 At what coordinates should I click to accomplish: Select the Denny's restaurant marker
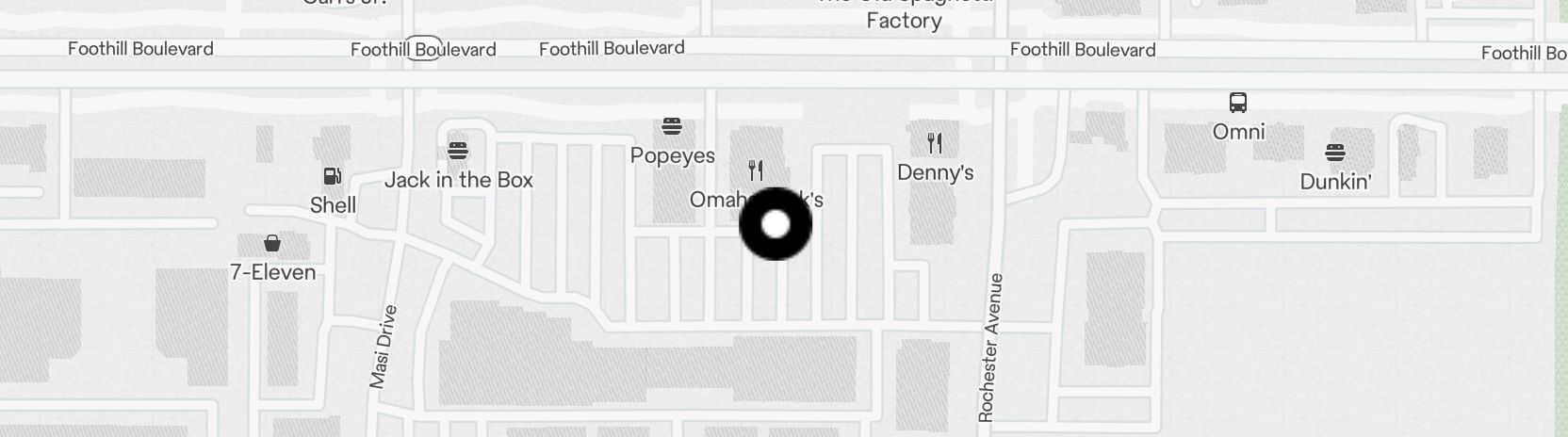935,144
